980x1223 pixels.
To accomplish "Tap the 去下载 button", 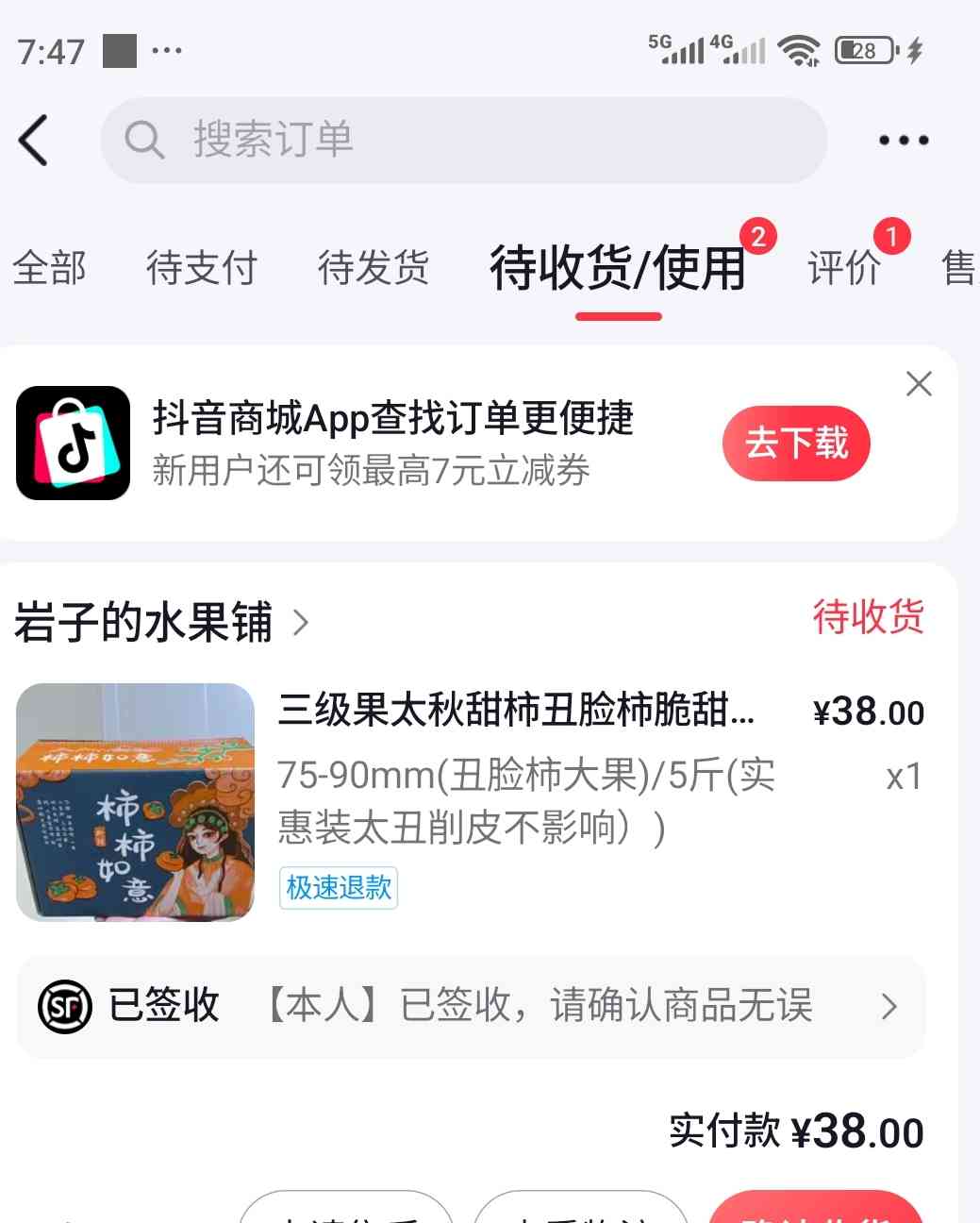I will 796,444.
